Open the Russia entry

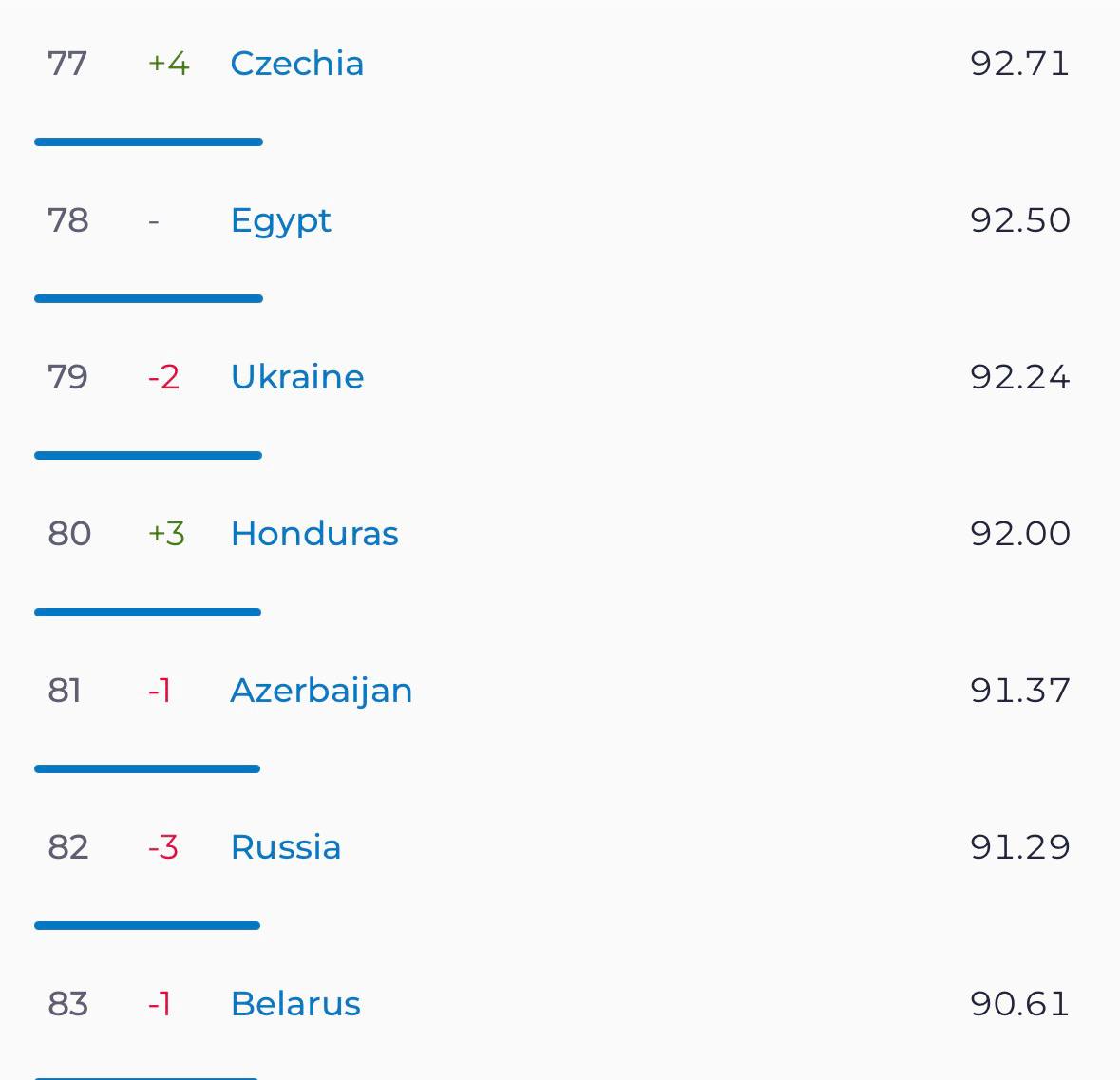pos(285,847)
